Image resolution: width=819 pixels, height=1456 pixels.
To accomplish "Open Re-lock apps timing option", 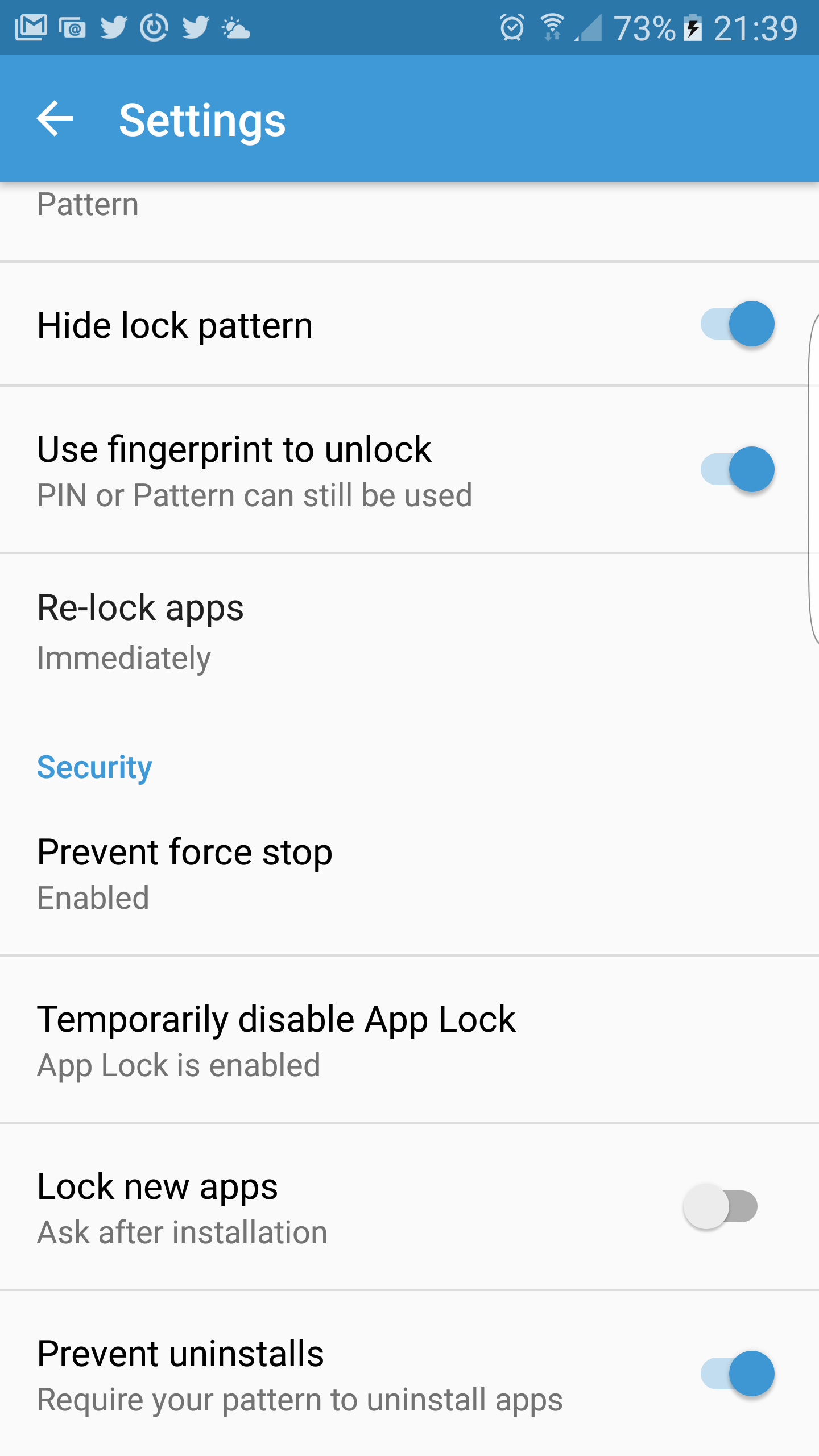I will [409, 631].
